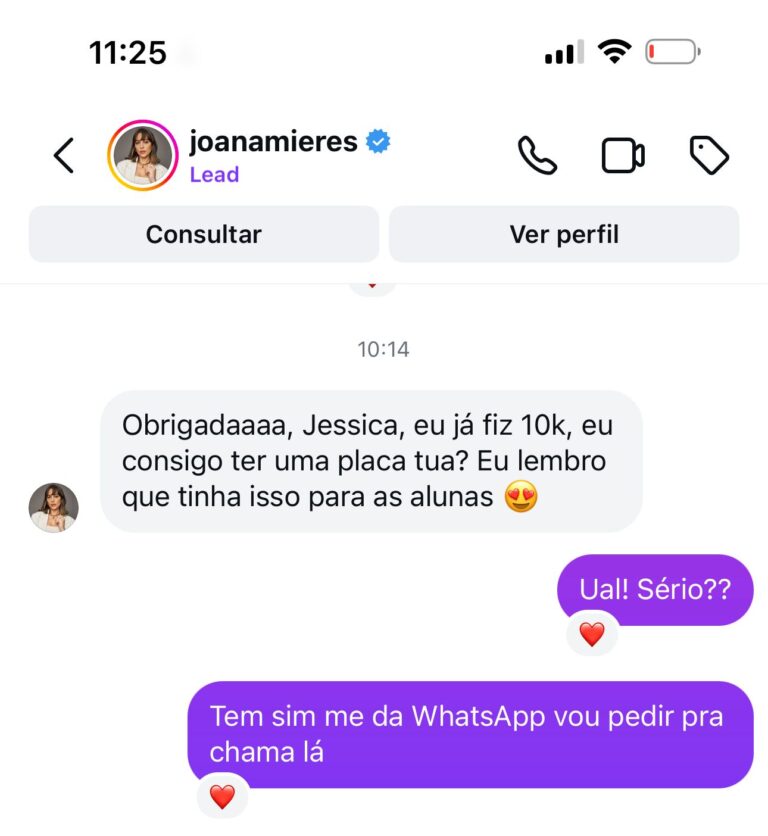The height and width of the screenshot is (836, 768).
Task: Start a video call with joanamieres
Action: pyautogui.click(x=622, y=156)
